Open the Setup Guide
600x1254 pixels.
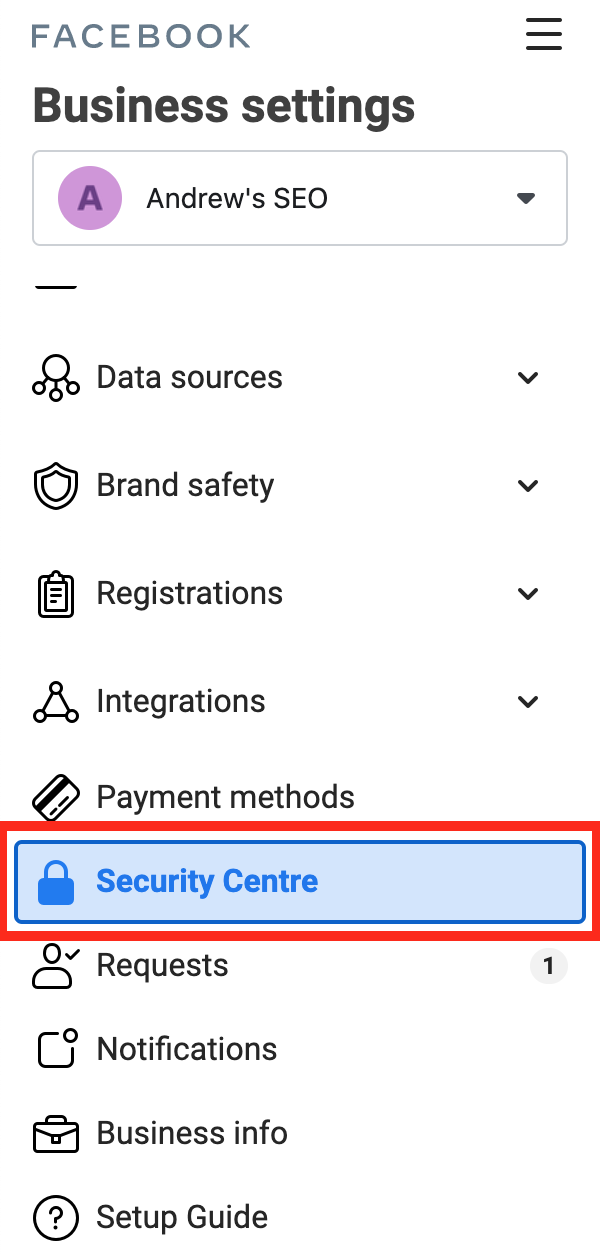pyautogui.click(x=182, y=1218)
